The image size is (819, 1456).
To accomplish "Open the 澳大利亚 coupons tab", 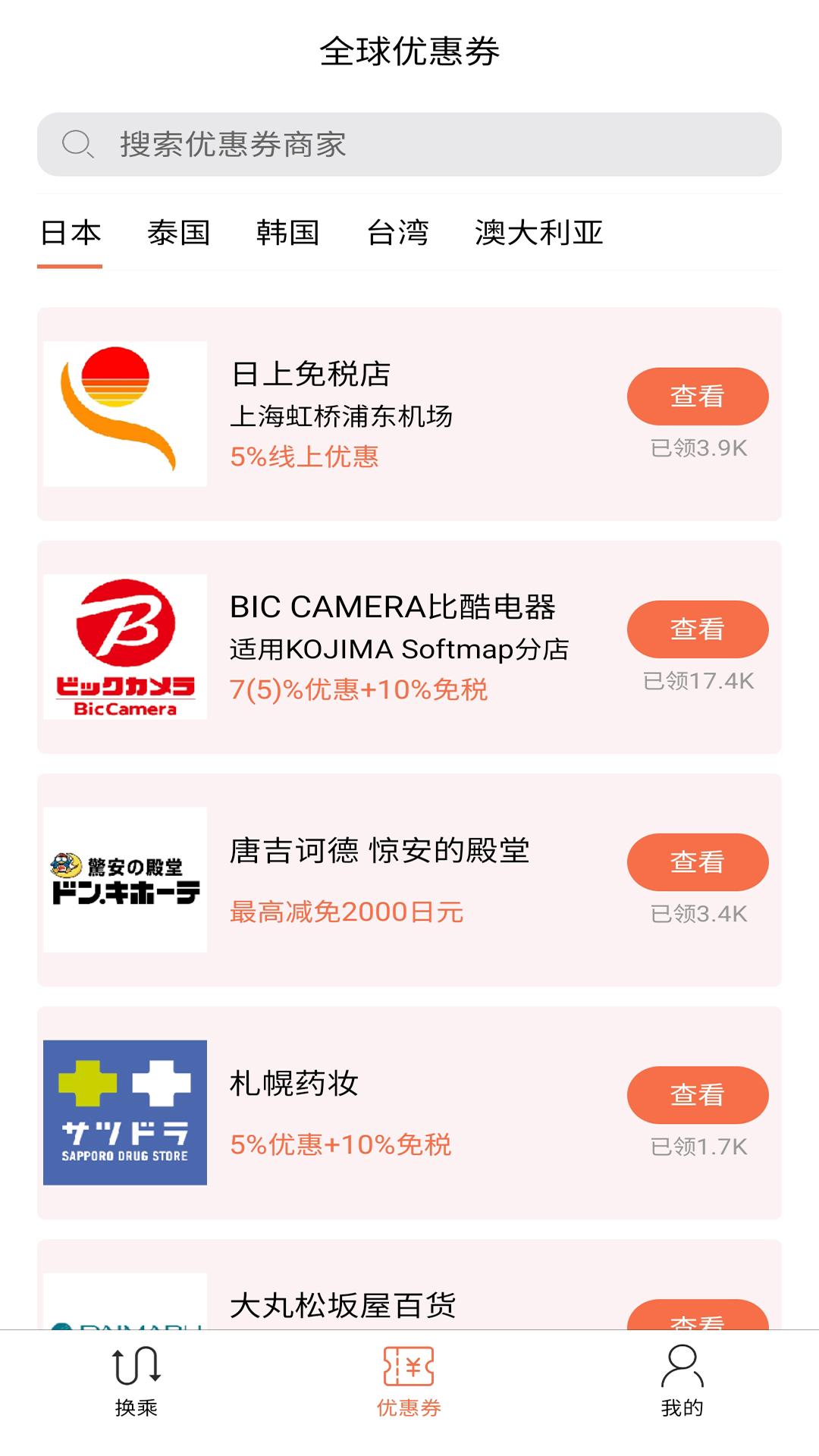I will 540,234.
